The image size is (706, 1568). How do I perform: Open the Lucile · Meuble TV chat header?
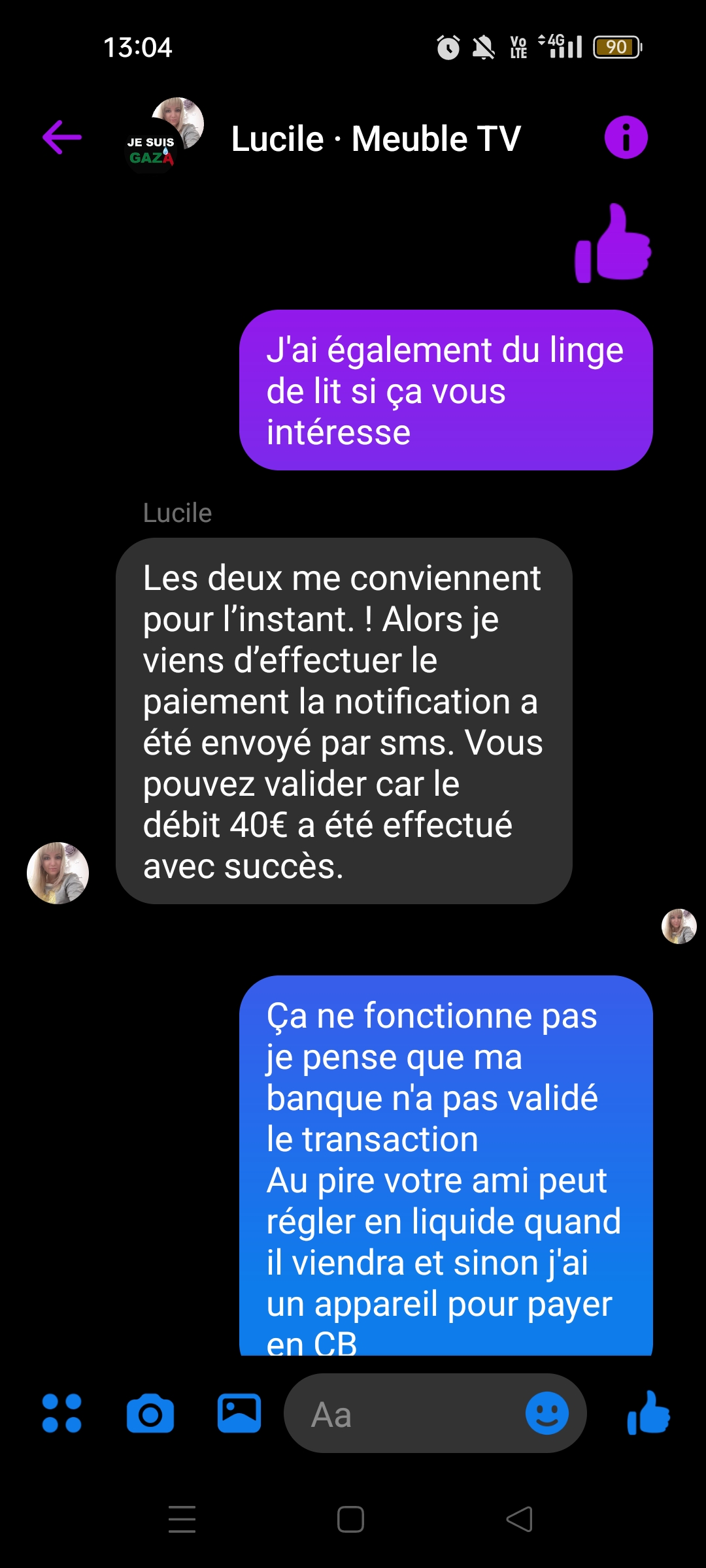click(376, 139)
